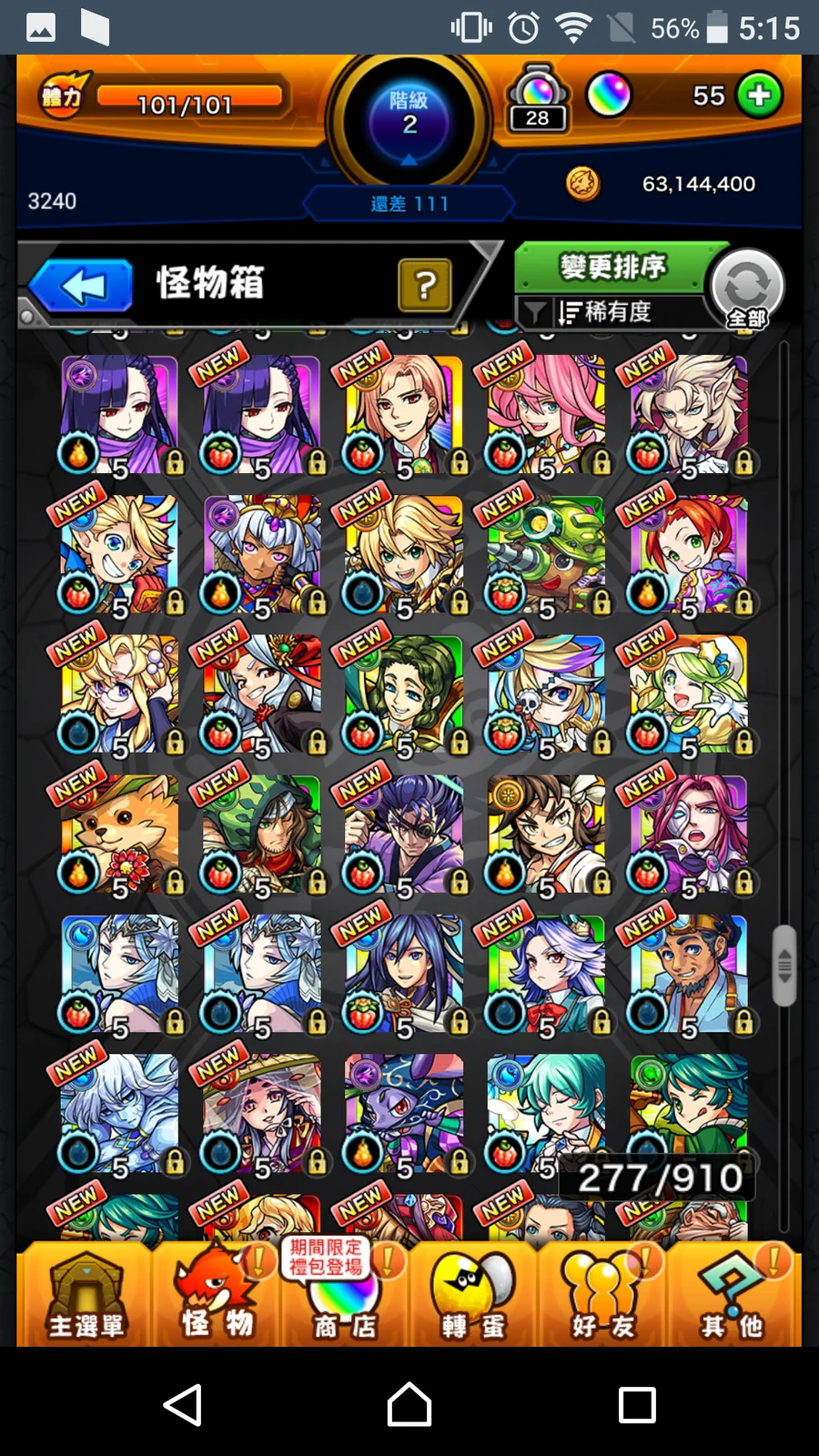Tap the 變更排序 sort button
The height and width of the screenshot is (1456, 819).
(x=613, y=267)
